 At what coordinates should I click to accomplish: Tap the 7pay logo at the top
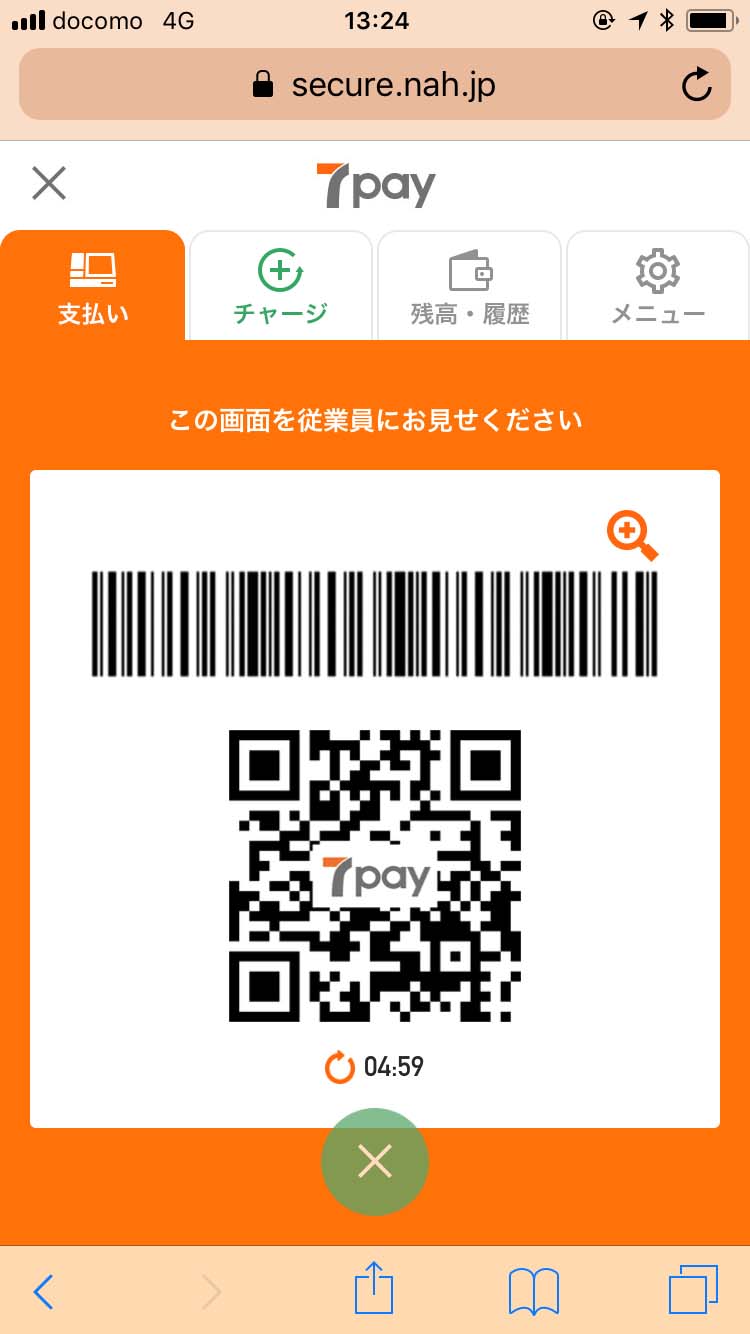point(375,184)
